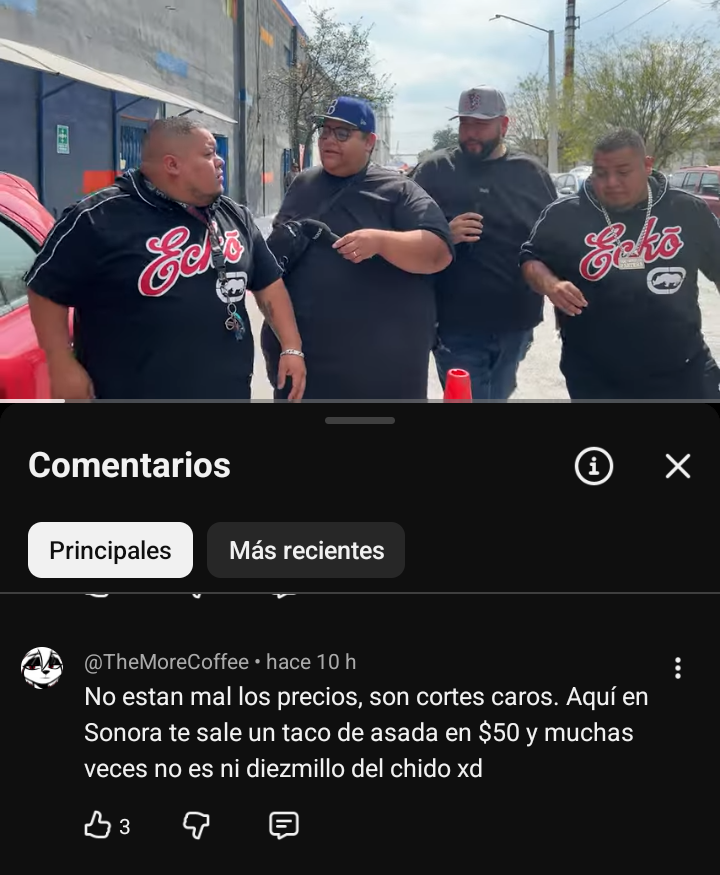Dislike TheMoreCoffee's comment
The image size is (720, 875).
point(196,825)
